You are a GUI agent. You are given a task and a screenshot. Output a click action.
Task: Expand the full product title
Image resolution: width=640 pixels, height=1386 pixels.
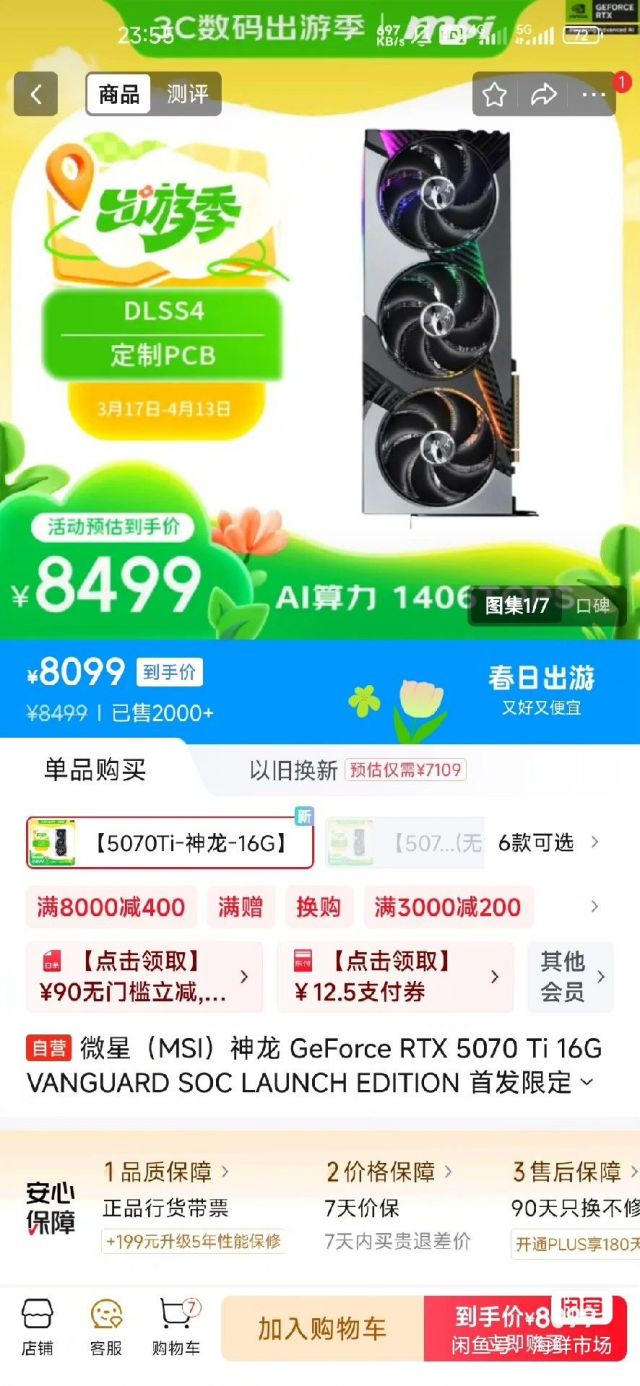tap(587, 1082)
